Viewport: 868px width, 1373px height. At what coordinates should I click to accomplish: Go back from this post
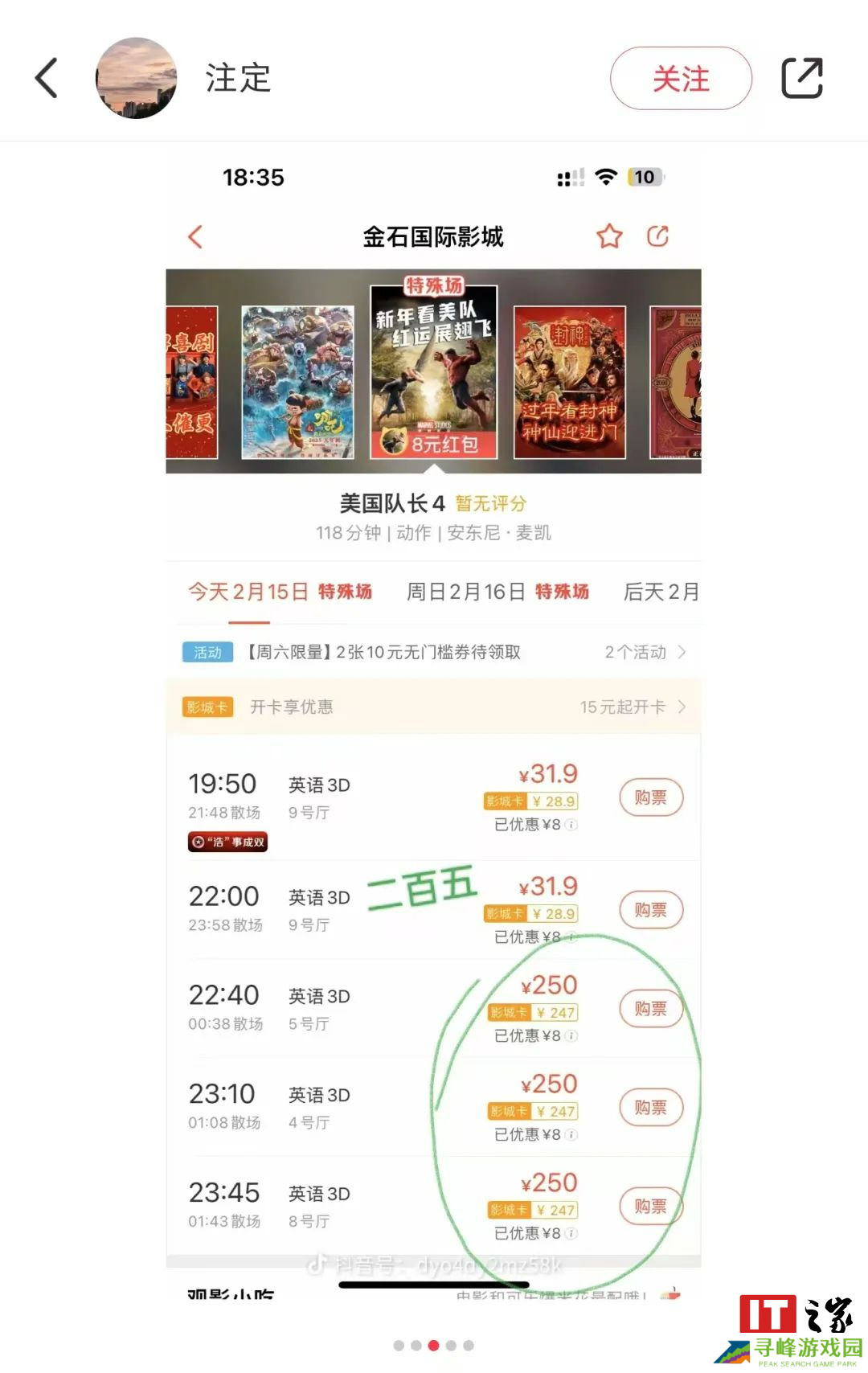point(47,78)
